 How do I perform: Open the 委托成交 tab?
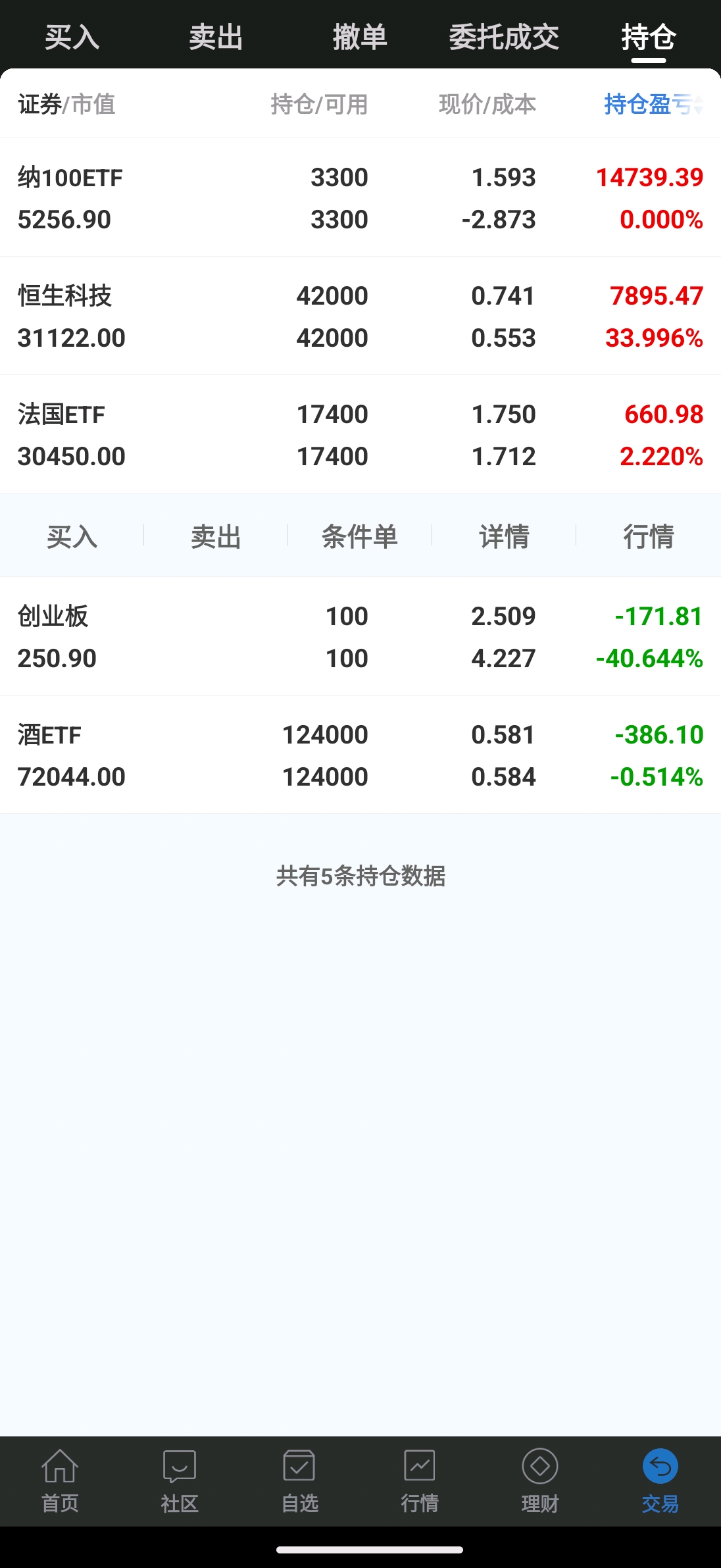pos(504,37)
